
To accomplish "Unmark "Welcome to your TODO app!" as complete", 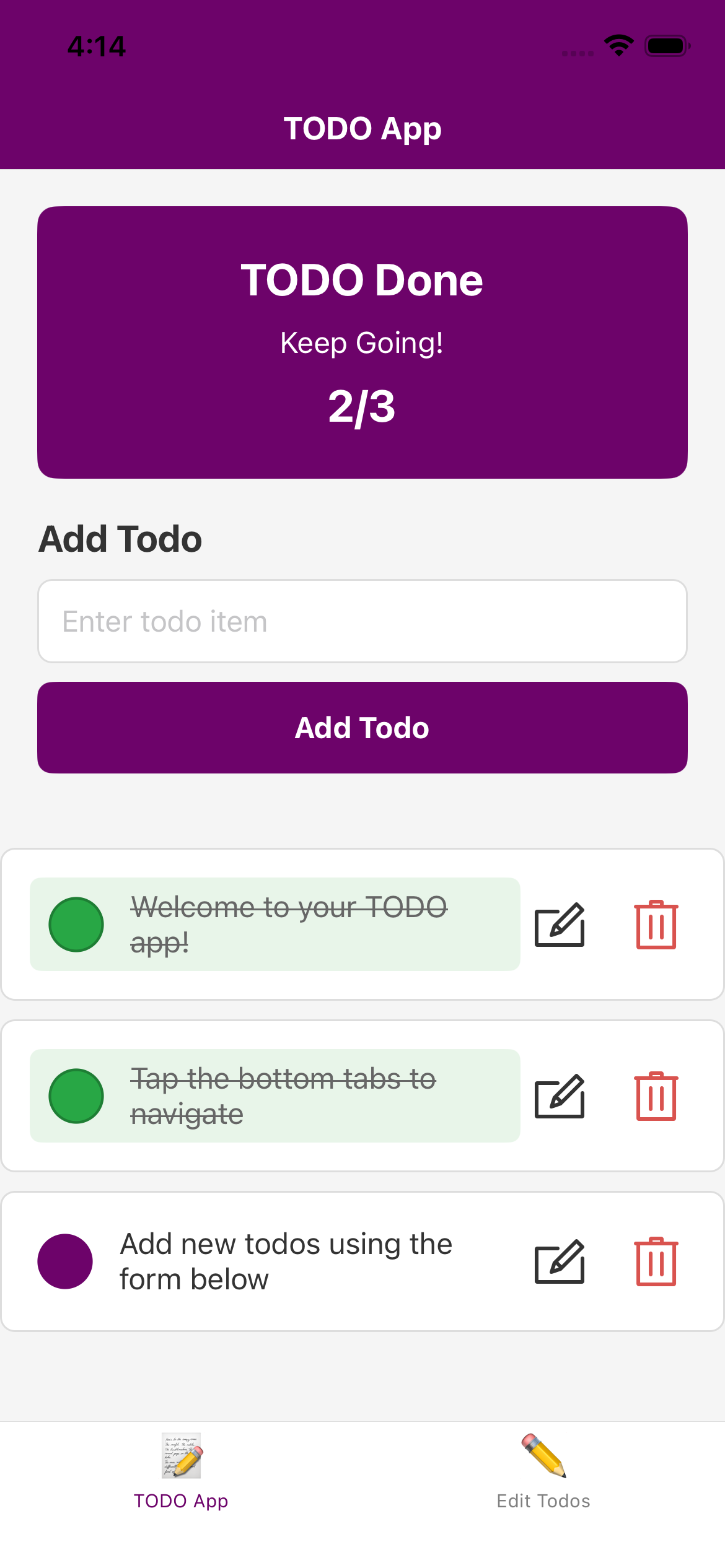I will pos(76,923).
